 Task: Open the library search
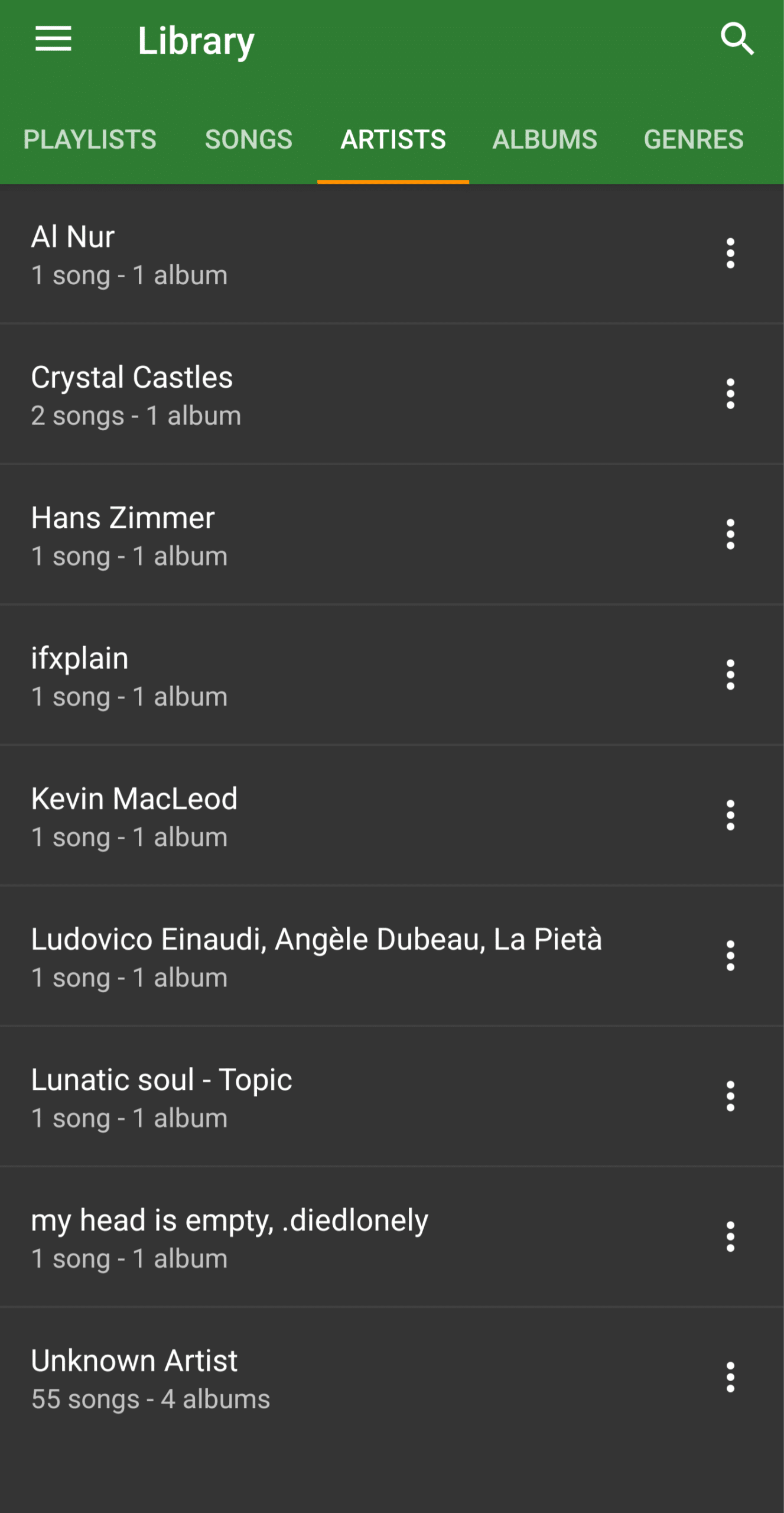pyautogui.click(x=737, y=39)
